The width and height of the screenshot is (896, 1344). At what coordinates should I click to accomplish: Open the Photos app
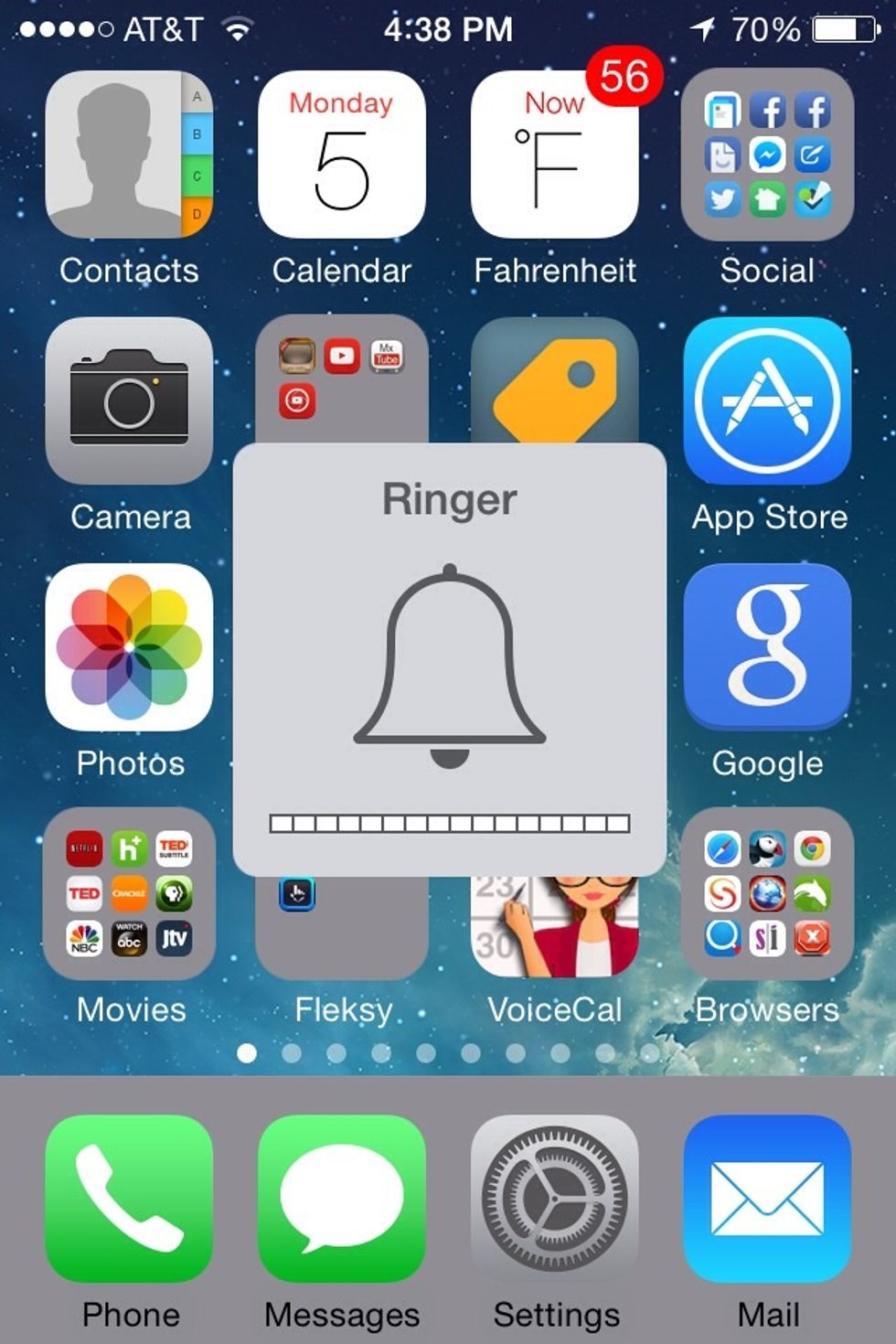tap(129, 647)
